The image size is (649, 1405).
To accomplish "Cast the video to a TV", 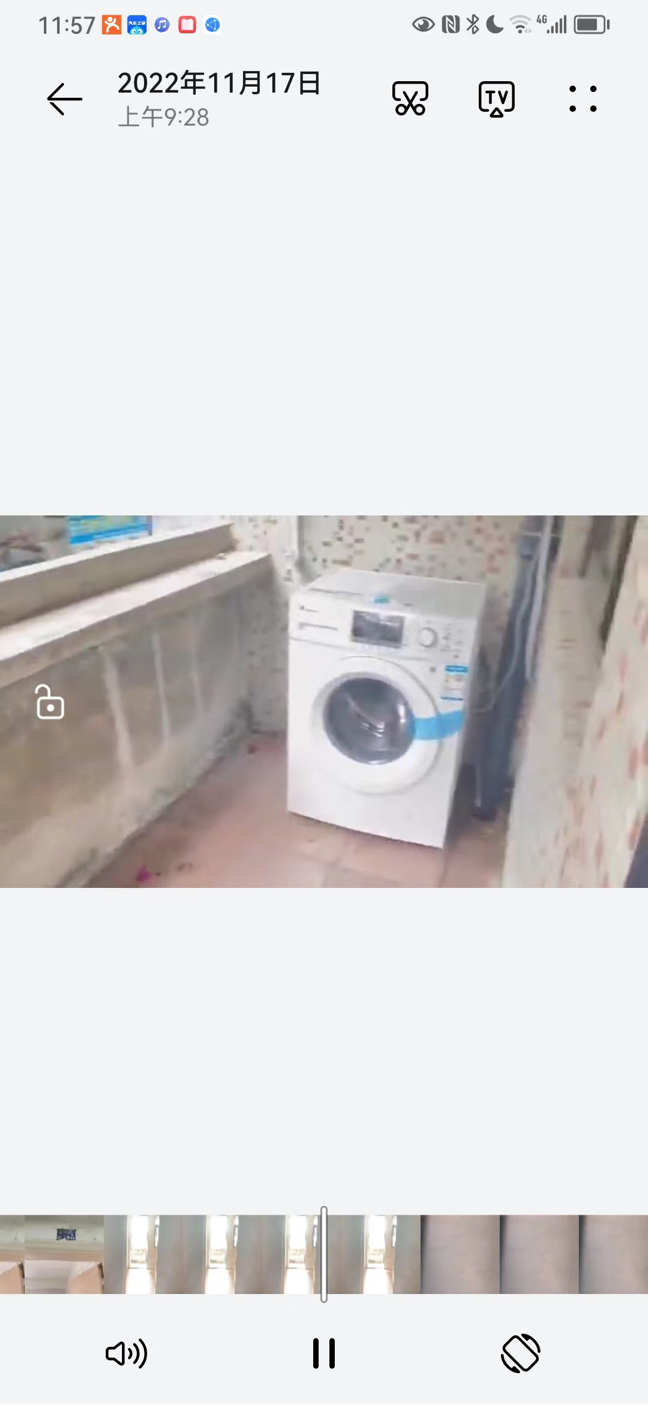I will tap(496, 99).
